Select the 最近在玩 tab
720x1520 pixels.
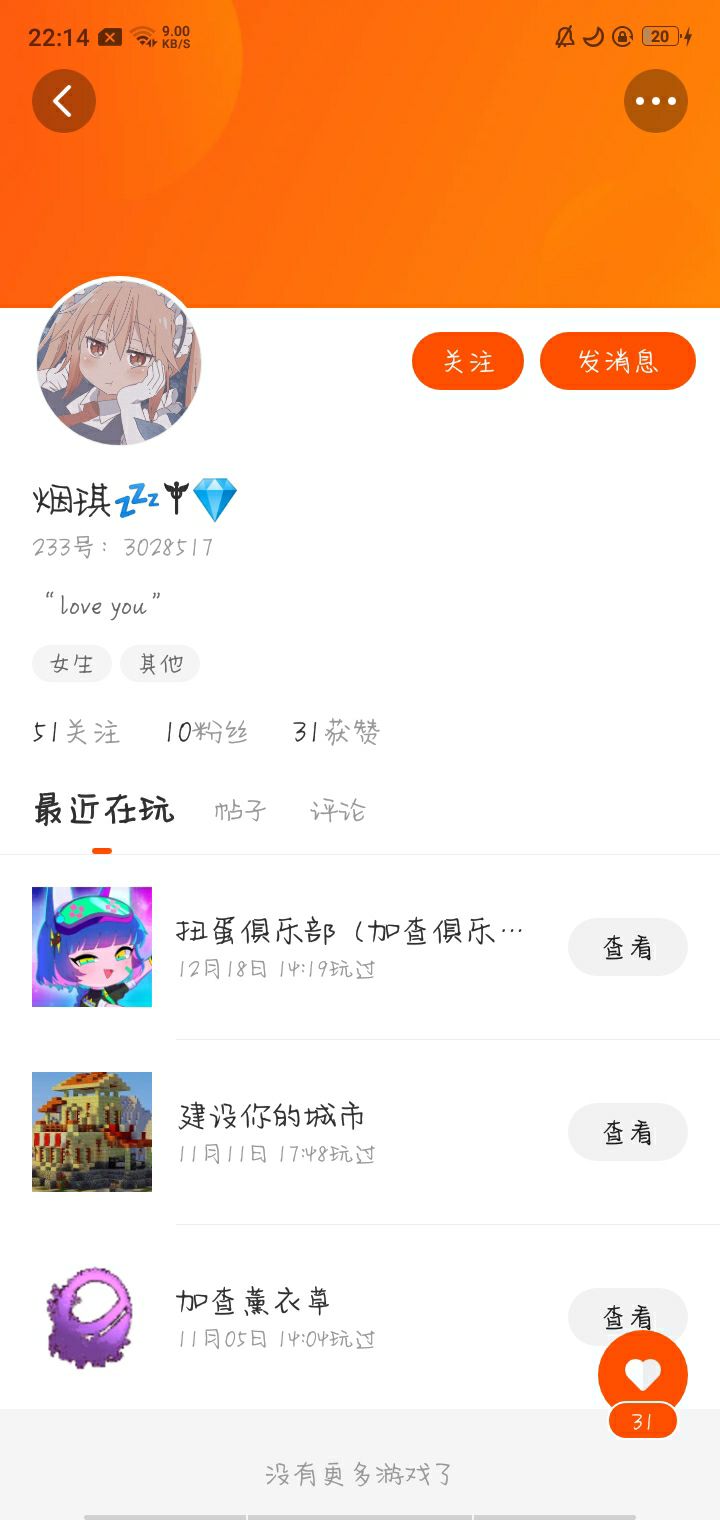103,809
